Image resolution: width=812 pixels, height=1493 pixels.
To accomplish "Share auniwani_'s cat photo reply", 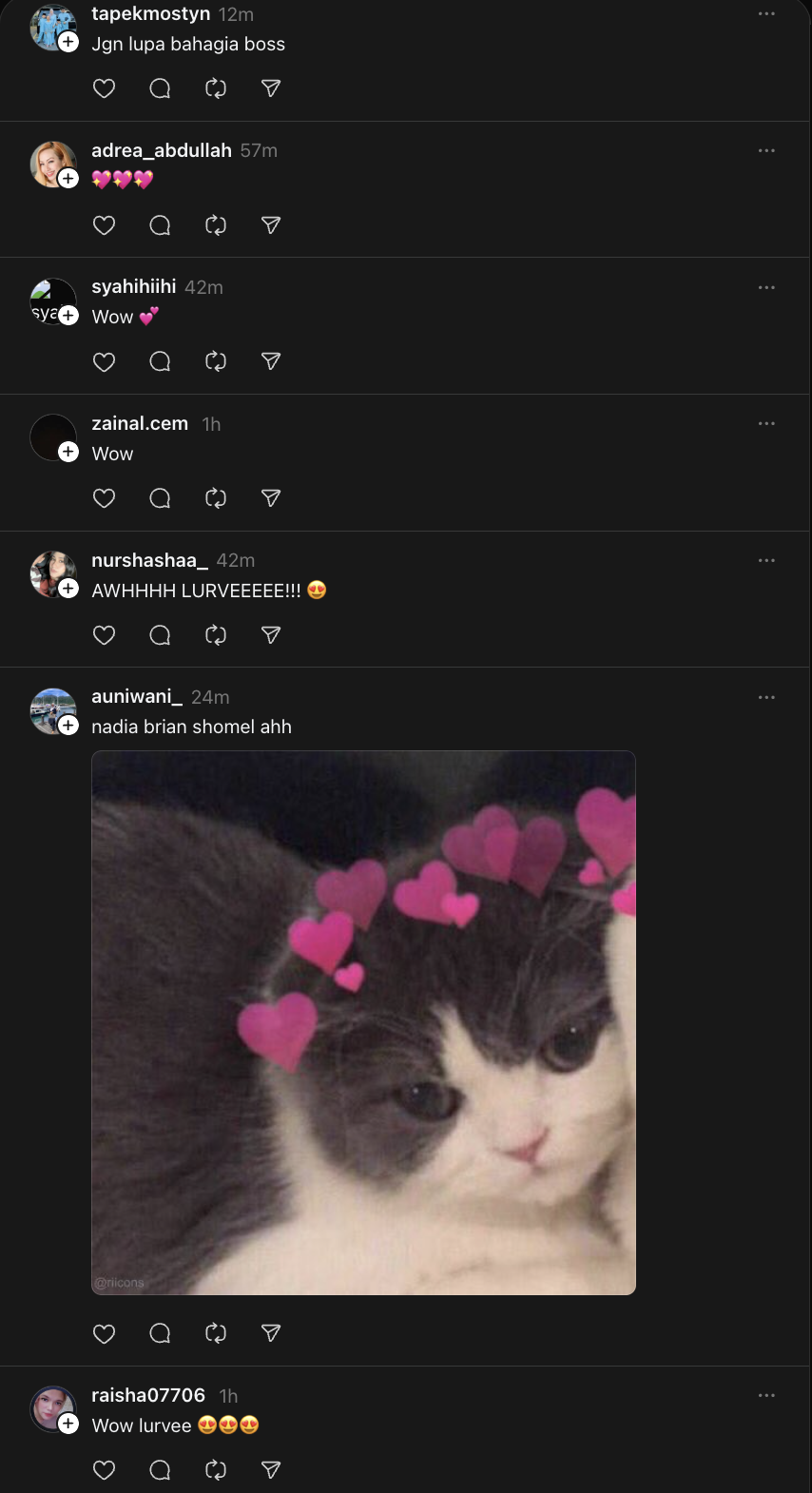I will (x=271, y=1333).
